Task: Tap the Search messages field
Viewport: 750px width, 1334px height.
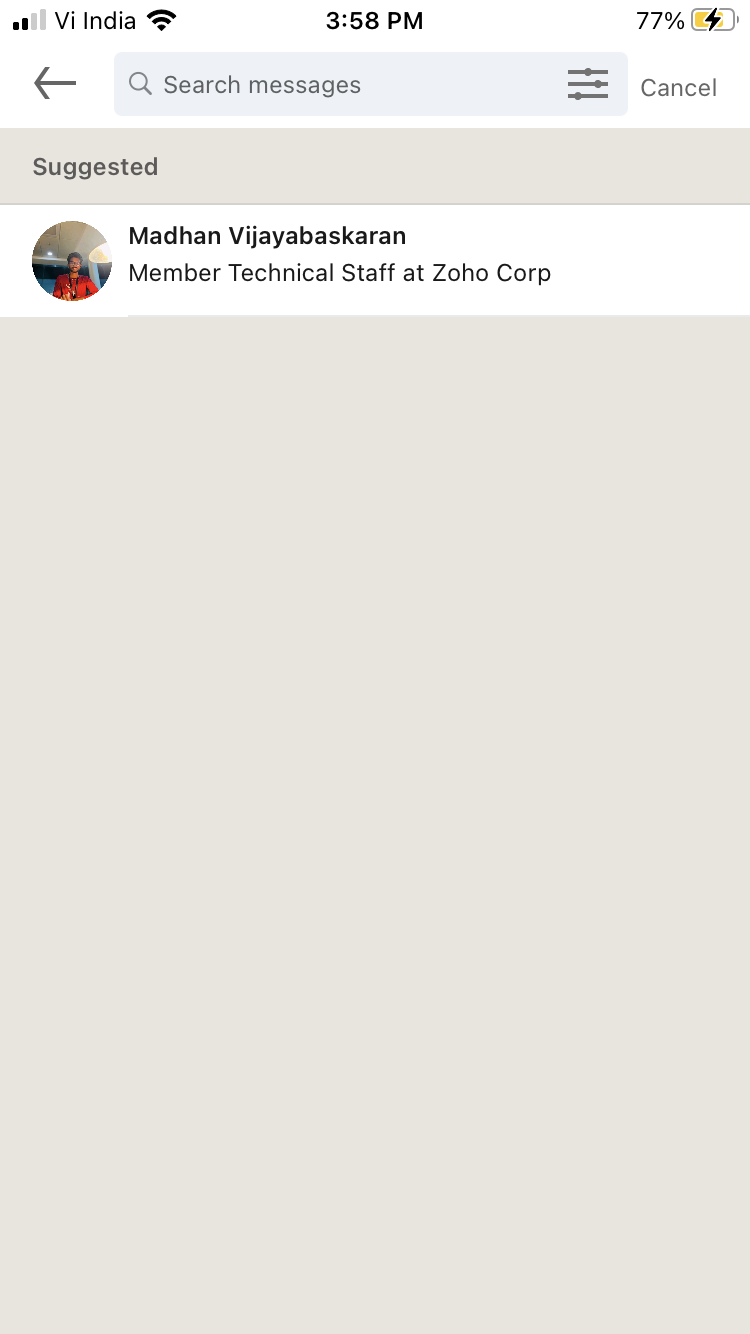Action: pyautogui.click(x=340, y=85)
